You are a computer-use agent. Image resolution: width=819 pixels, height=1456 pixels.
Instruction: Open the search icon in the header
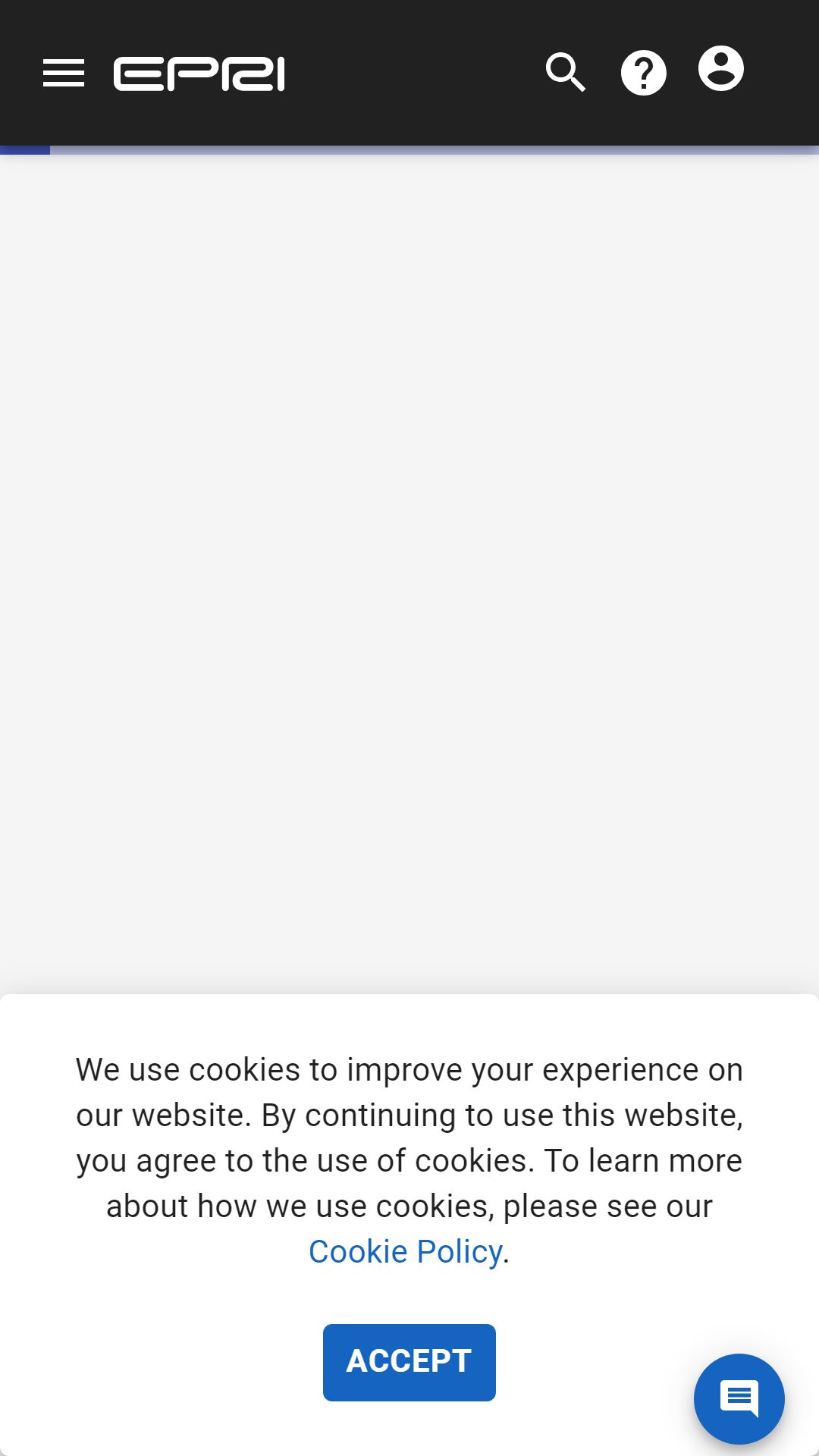tap(566, 73)
